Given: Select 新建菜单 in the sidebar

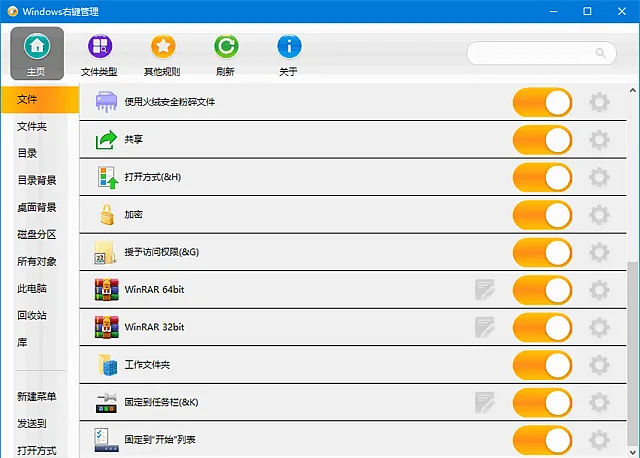Looking at the screenshot, I should [37, 396].
